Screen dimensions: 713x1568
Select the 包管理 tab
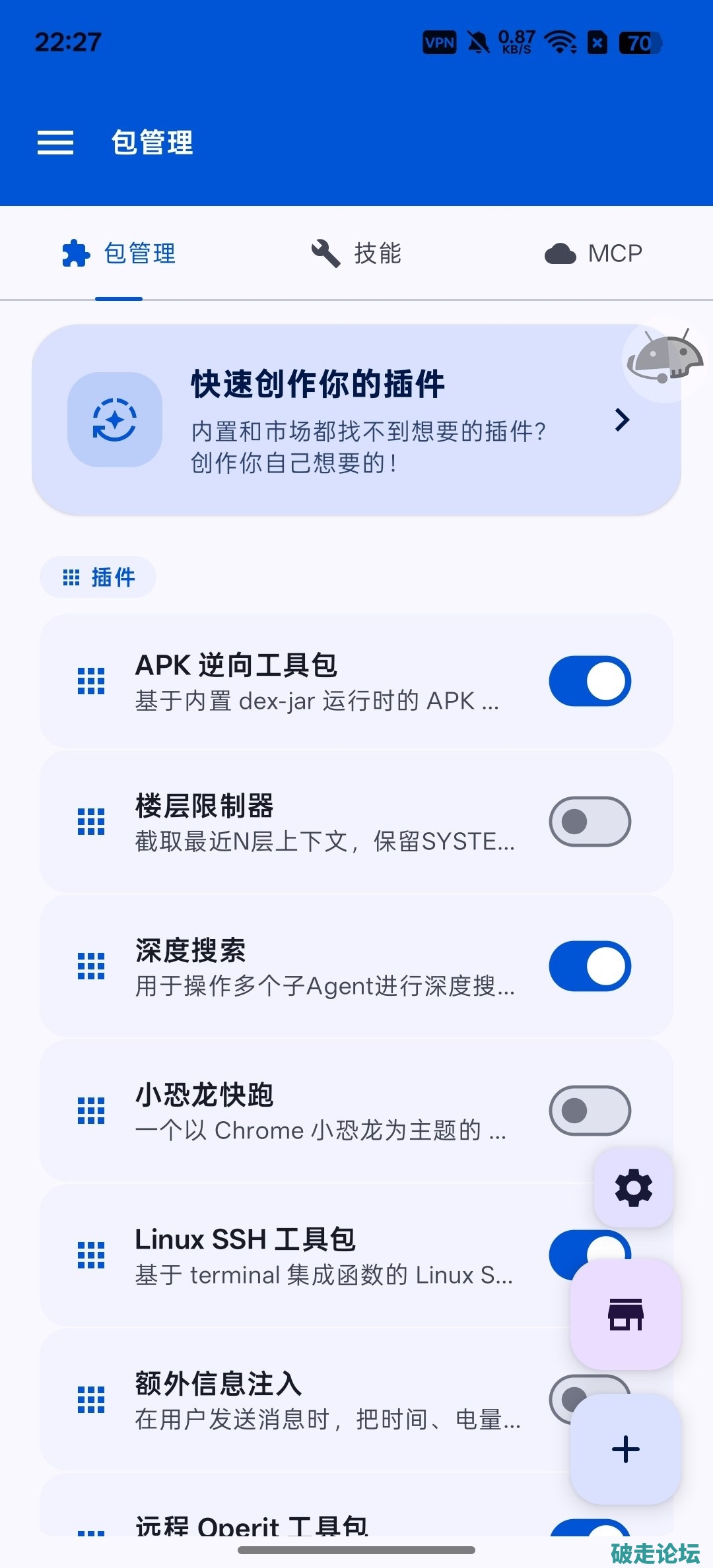[x=119, y=253]
